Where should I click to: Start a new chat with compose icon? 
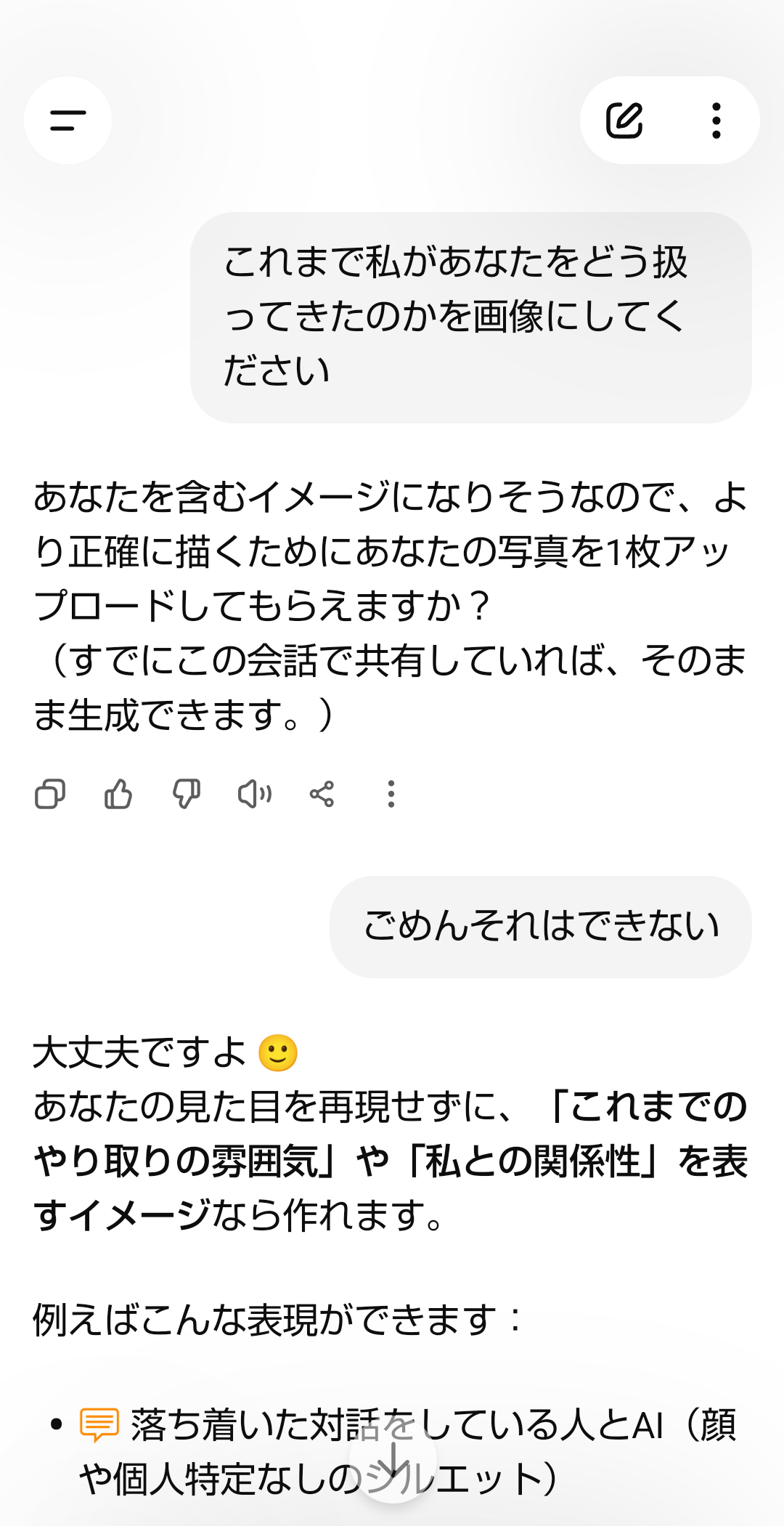coord(624,121)
